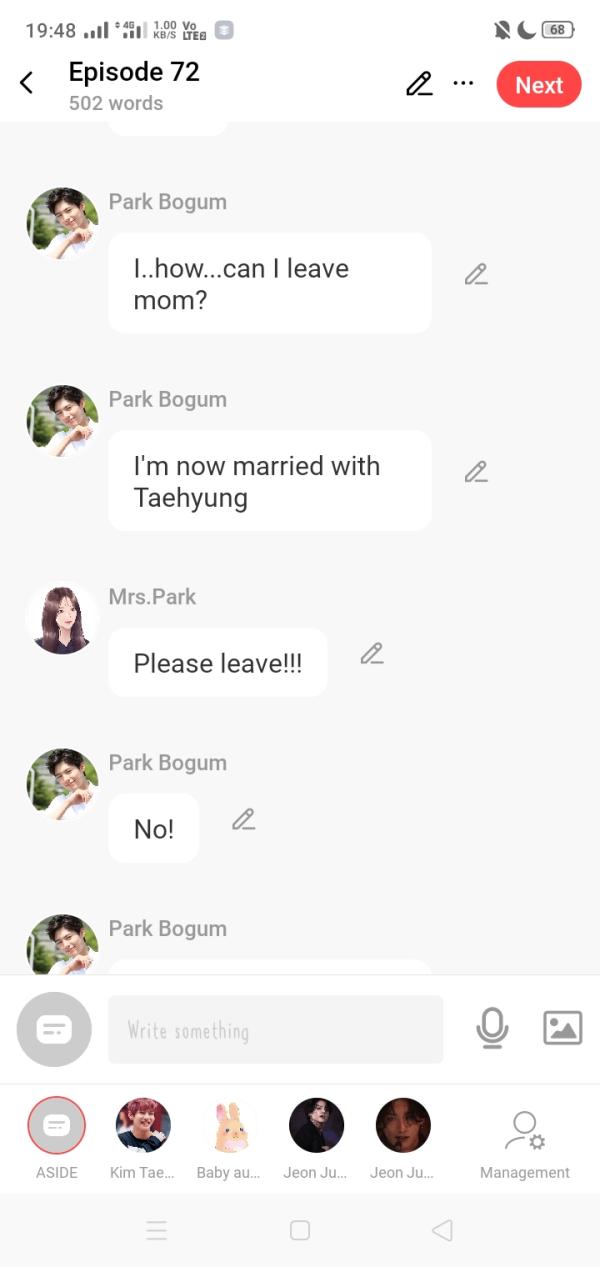Open the three-dot overflow menu
This screenshot has width=600, height=1267.
pyautogui.click(x=463, y=84)
